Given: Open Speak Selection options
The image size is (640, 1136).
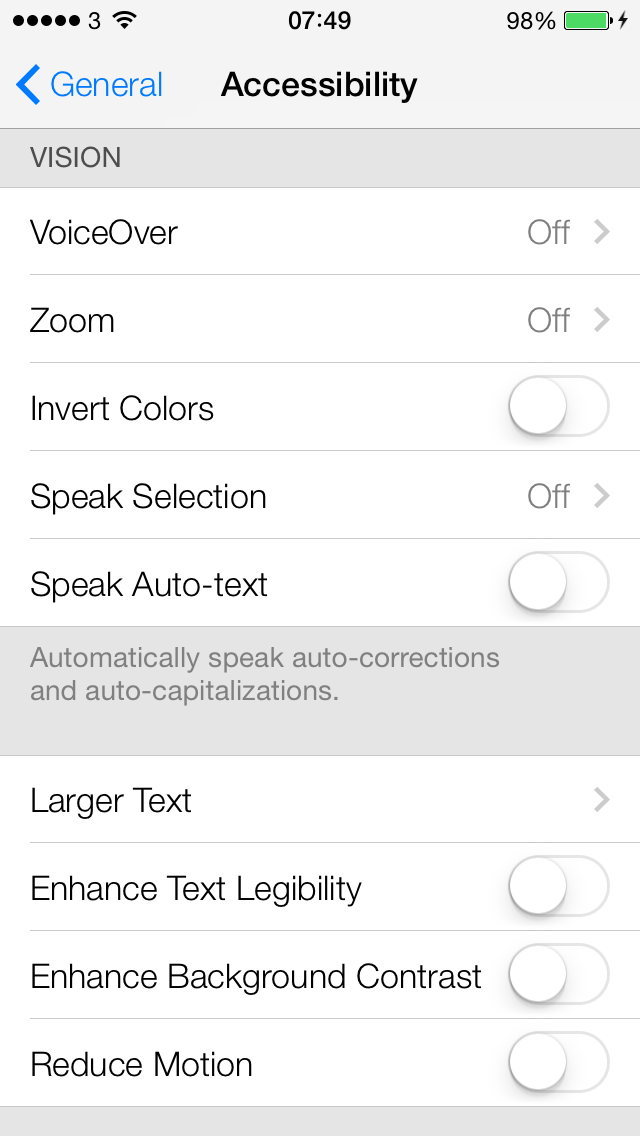Looking at the screenshot, I should point(320,496).
